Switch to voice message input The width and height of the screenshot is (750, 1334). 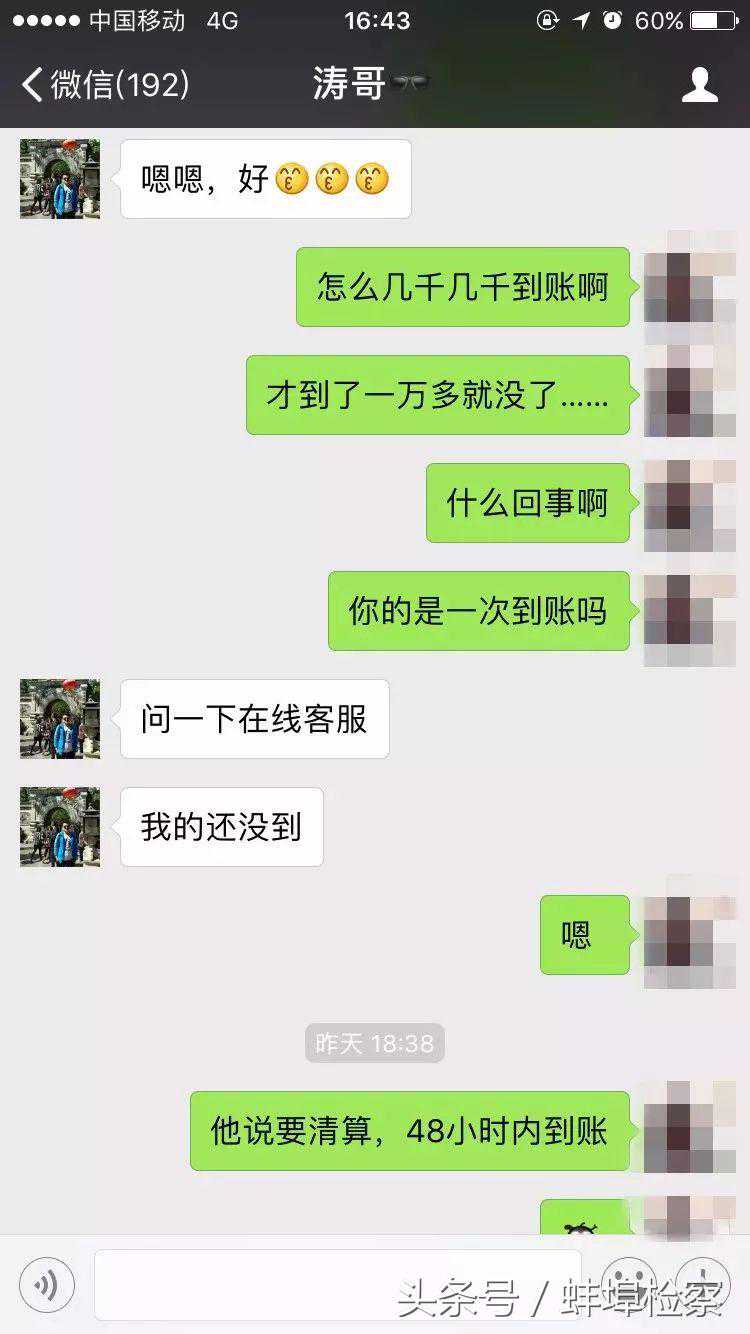tap(47, 1285)
